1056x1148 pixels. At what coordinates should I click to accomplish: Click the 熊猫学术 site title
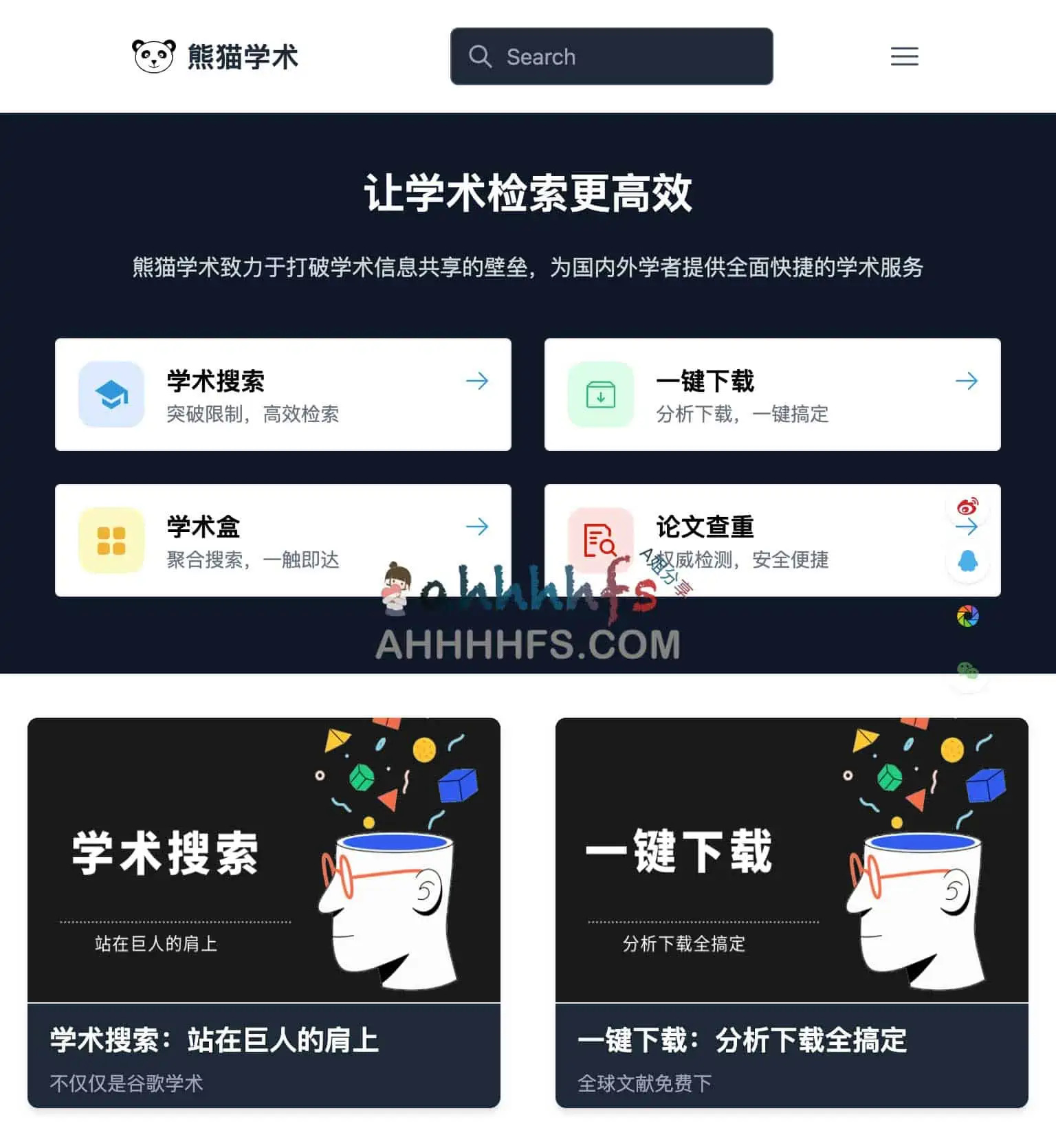pos(242,58)
